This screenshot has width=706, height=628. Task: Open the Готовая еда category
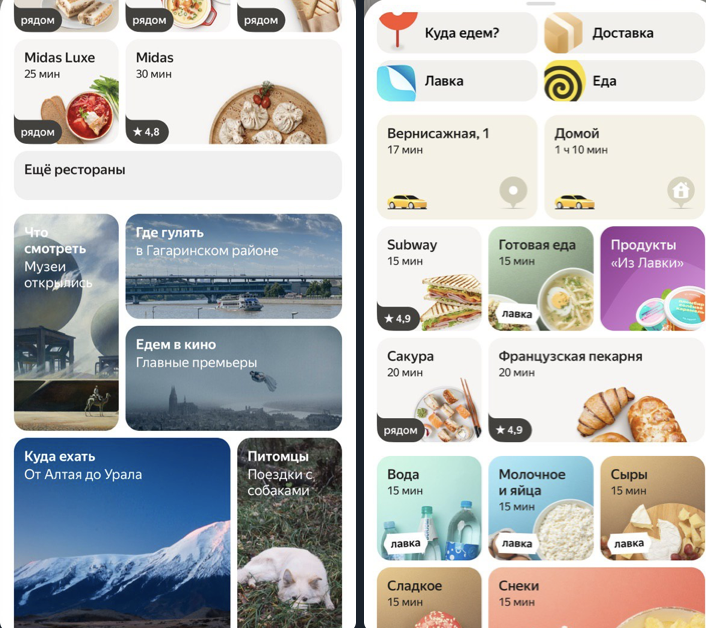click(x=540, y=279)
